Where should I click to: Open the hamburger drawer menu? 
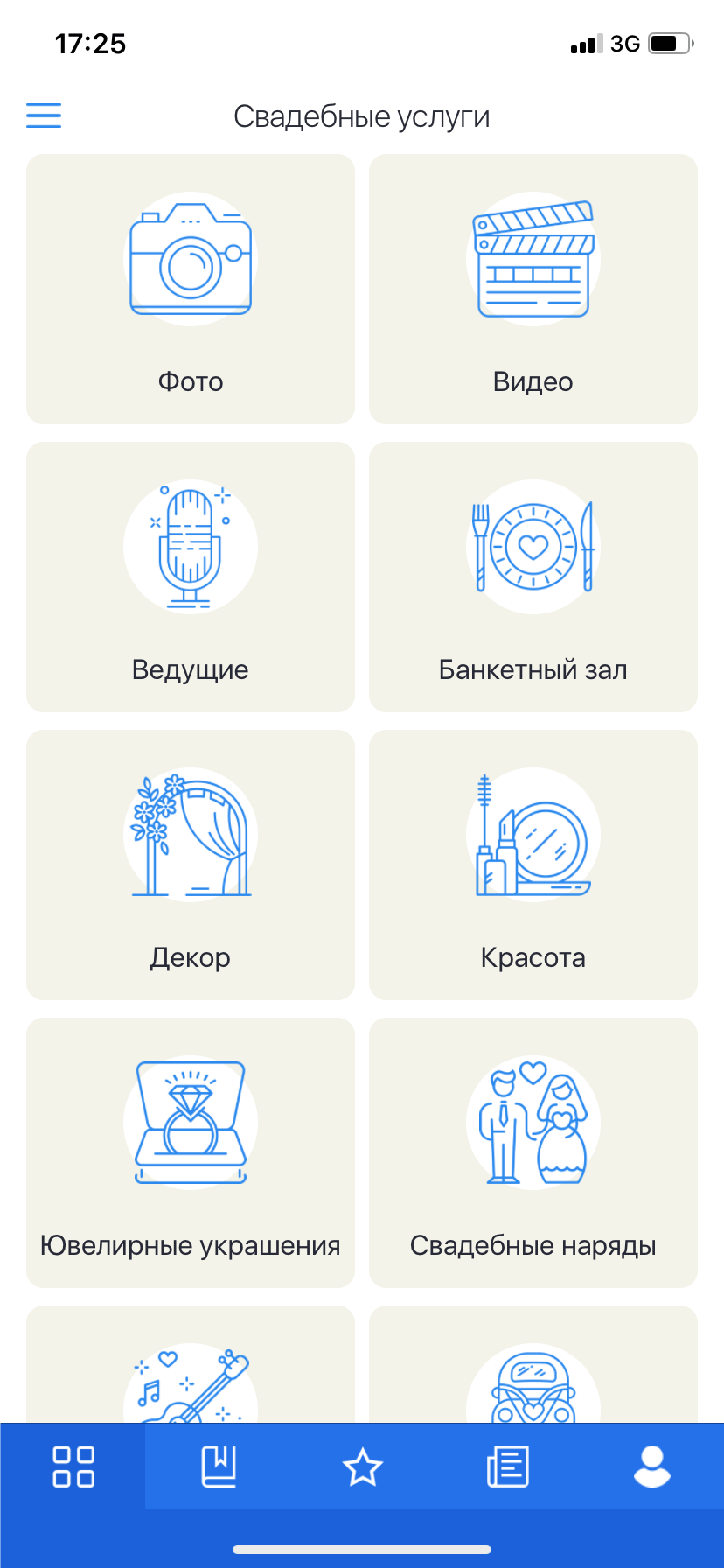[44, 115]
